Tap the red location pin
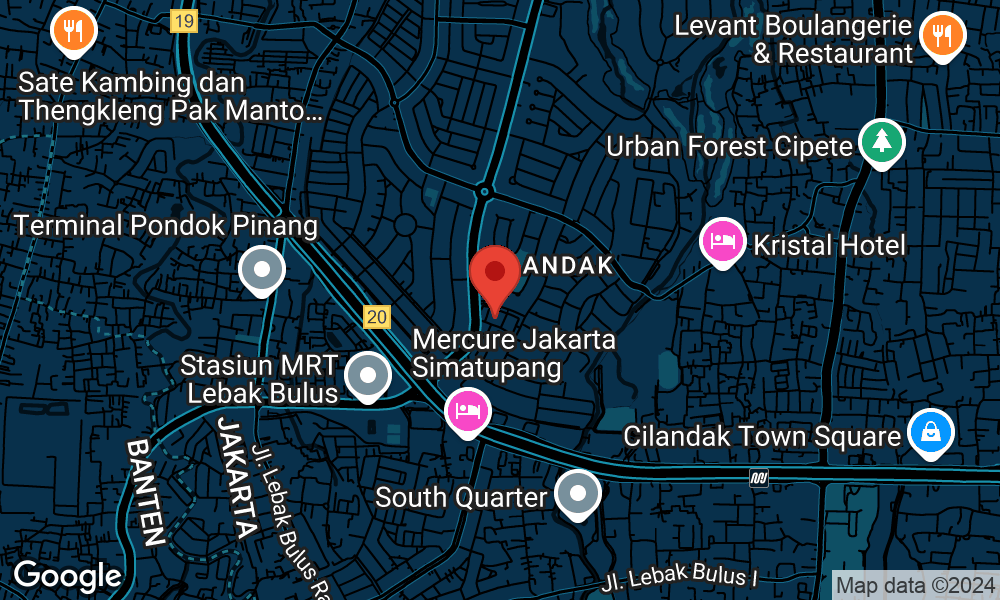Screen dimensions: 1000x600 (x=494, y=274)
